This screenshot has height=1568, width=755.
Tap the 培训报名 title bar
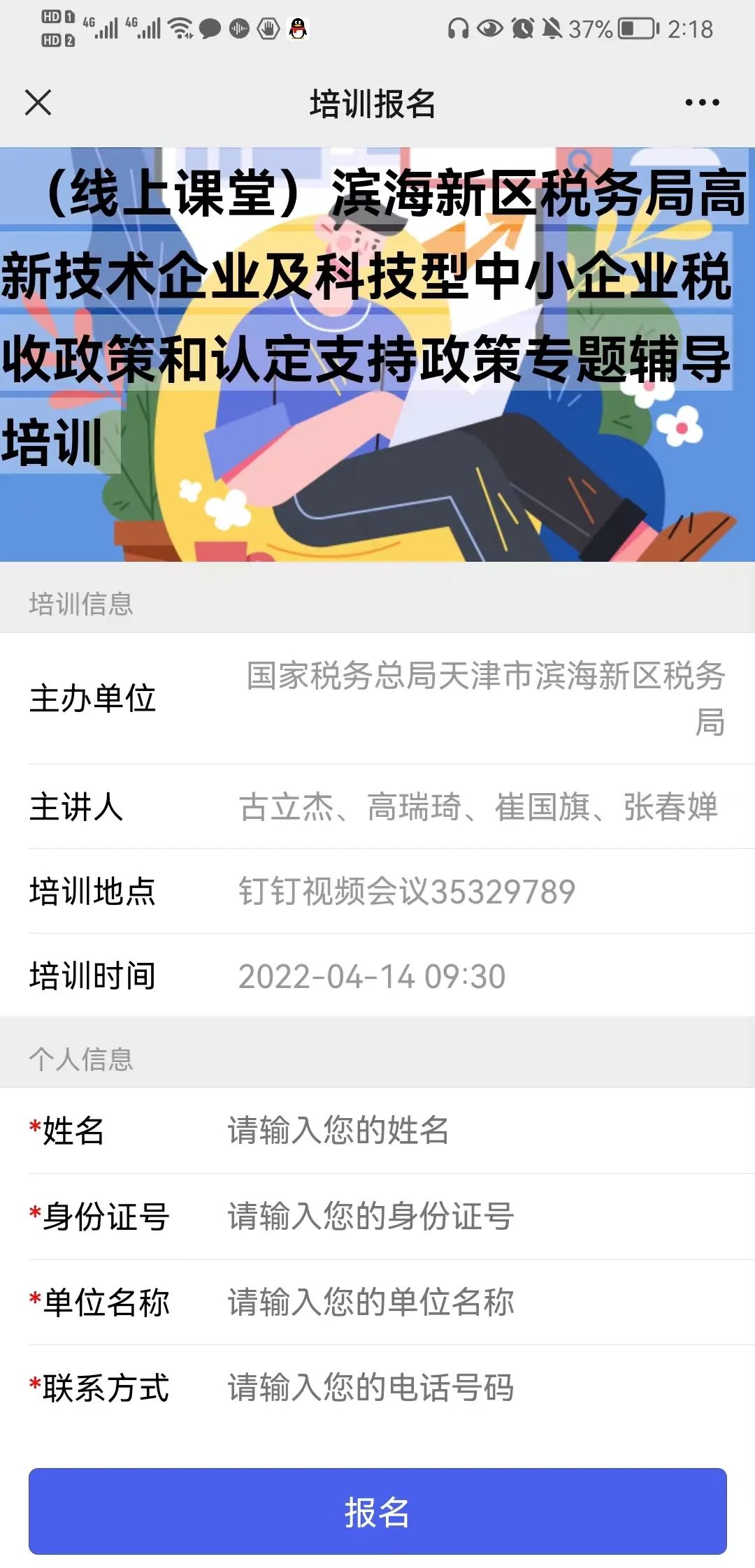click(x=373, y=103)
